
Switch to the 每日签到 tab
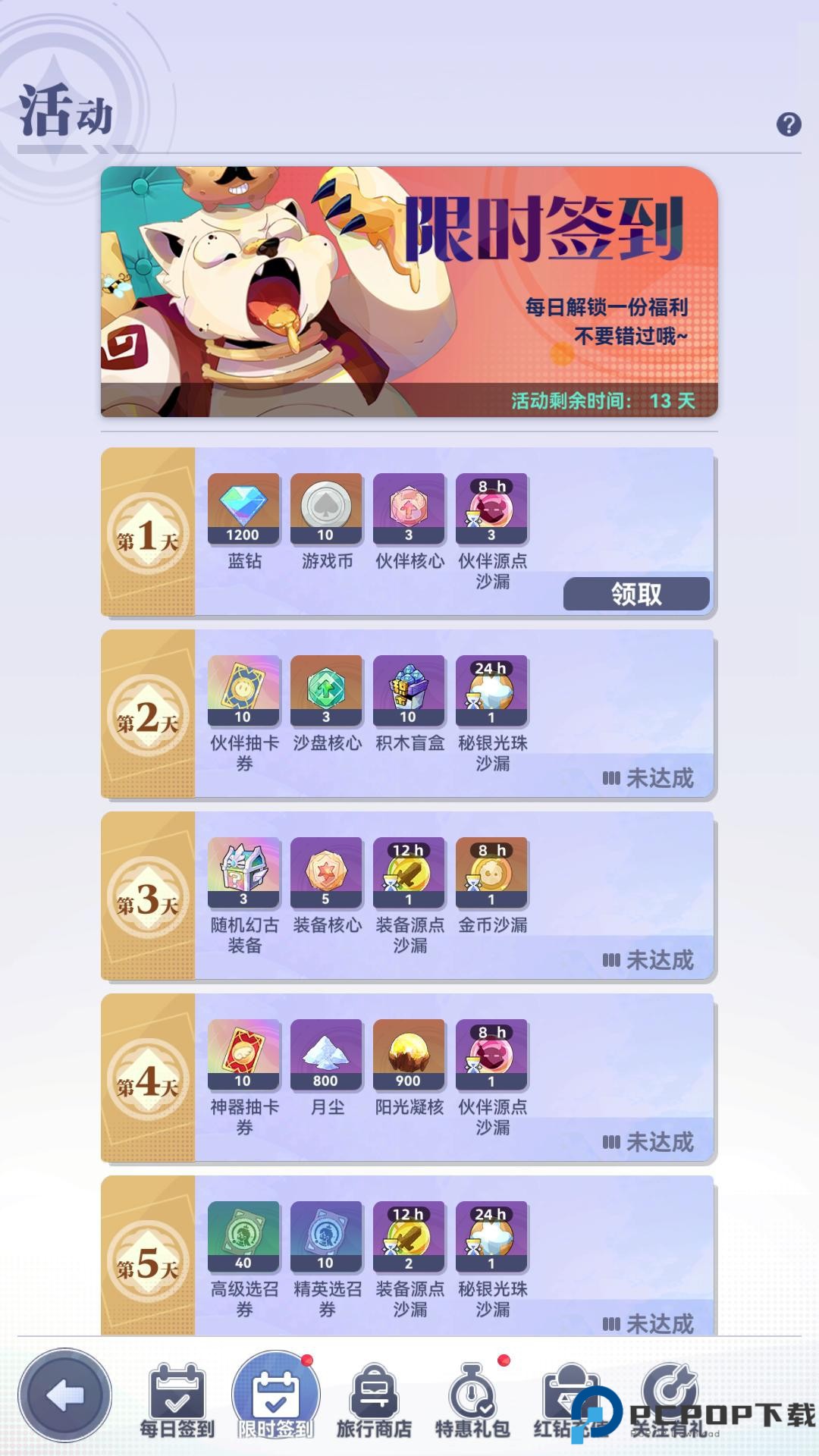coord(177,1400)
